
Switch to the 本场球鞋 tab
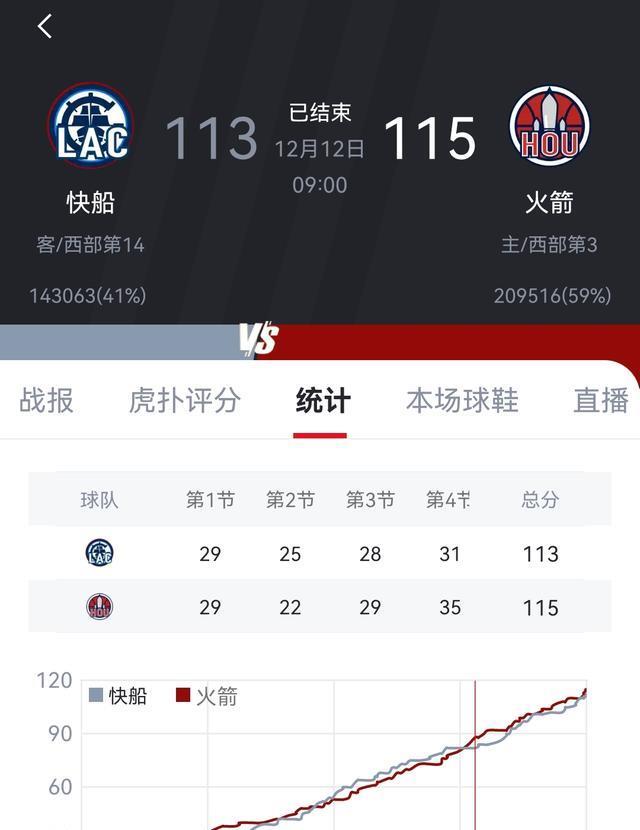point(462,401)
